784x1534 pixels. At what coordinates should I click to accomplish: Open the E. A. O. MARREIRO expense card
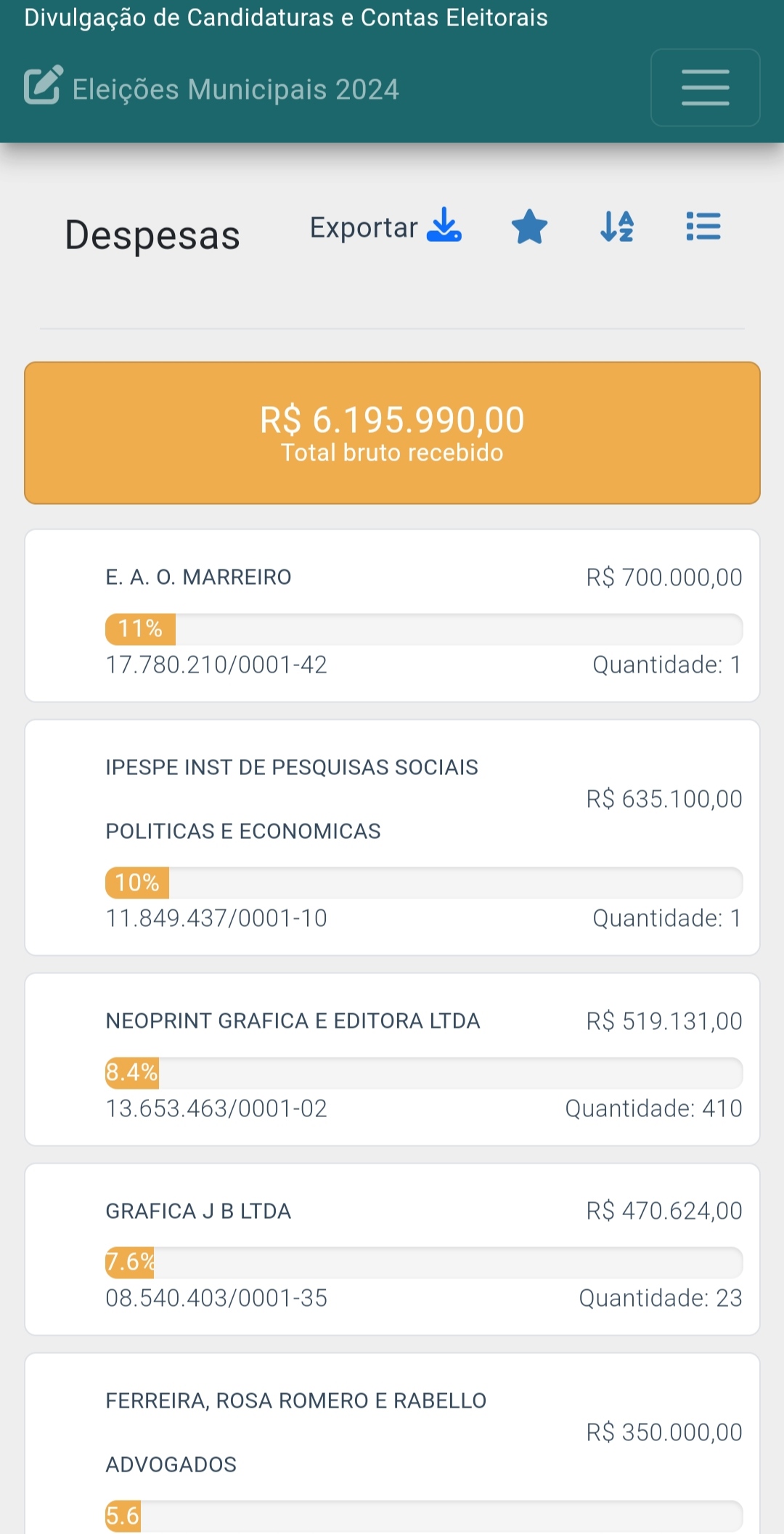(392, 616)
